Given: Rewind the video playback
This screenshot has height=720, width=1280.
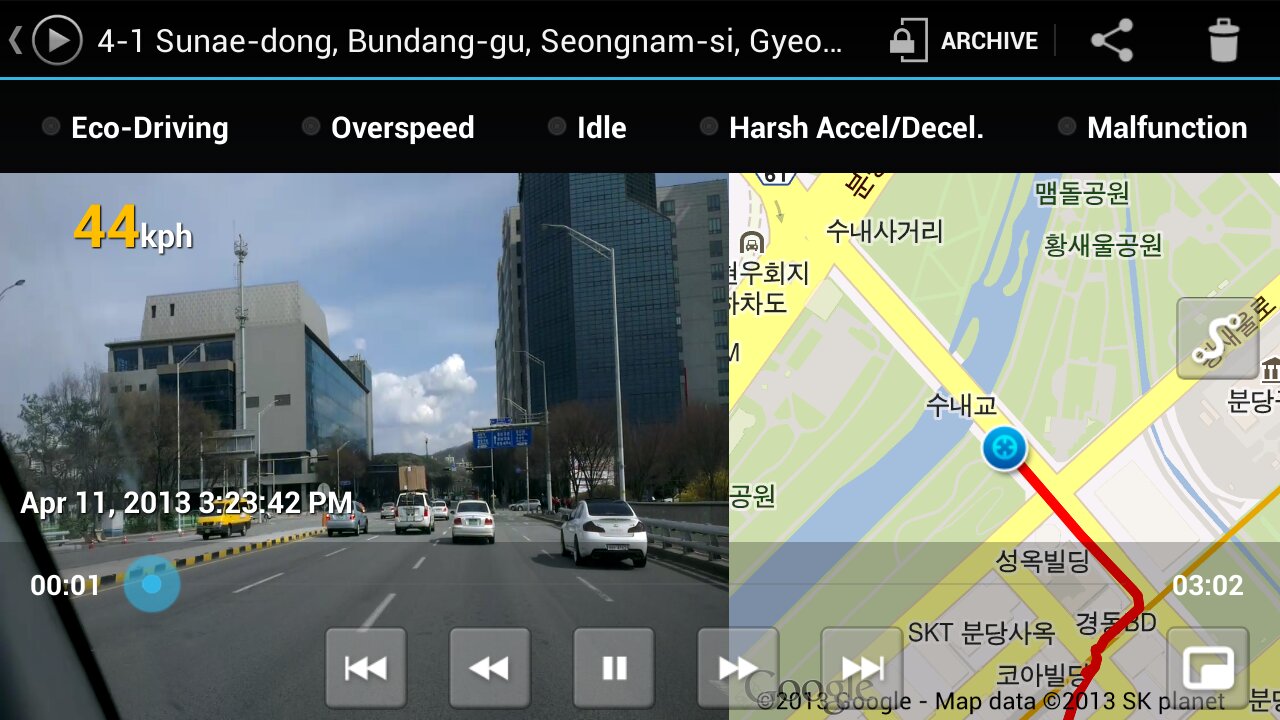Looking at the screenshot, I should click(489, 668).
